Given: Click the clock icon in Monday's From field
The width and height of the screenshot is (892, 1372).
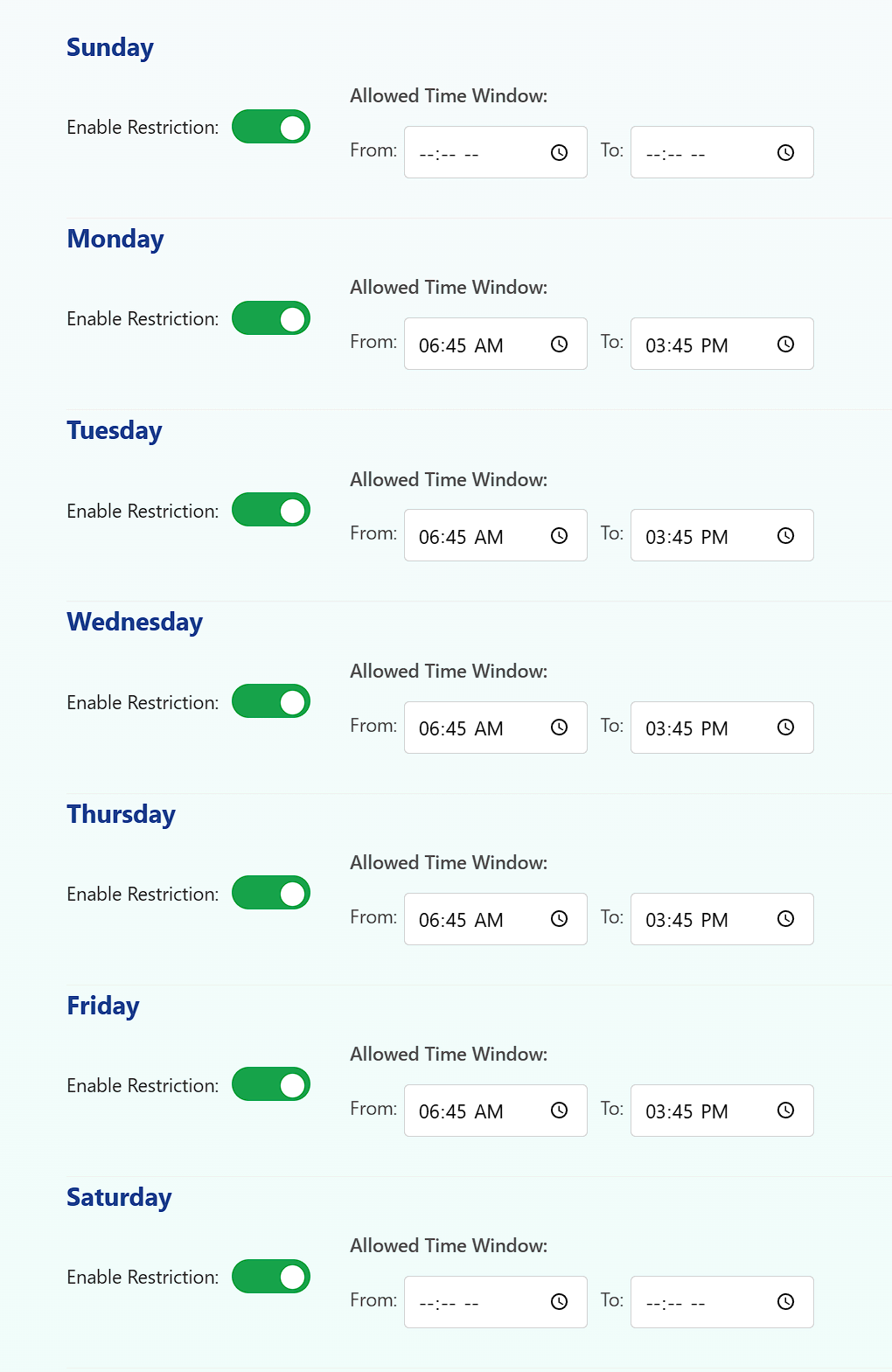Looking at the screenshot, I should pyautogui.click(x=559, y=344).
